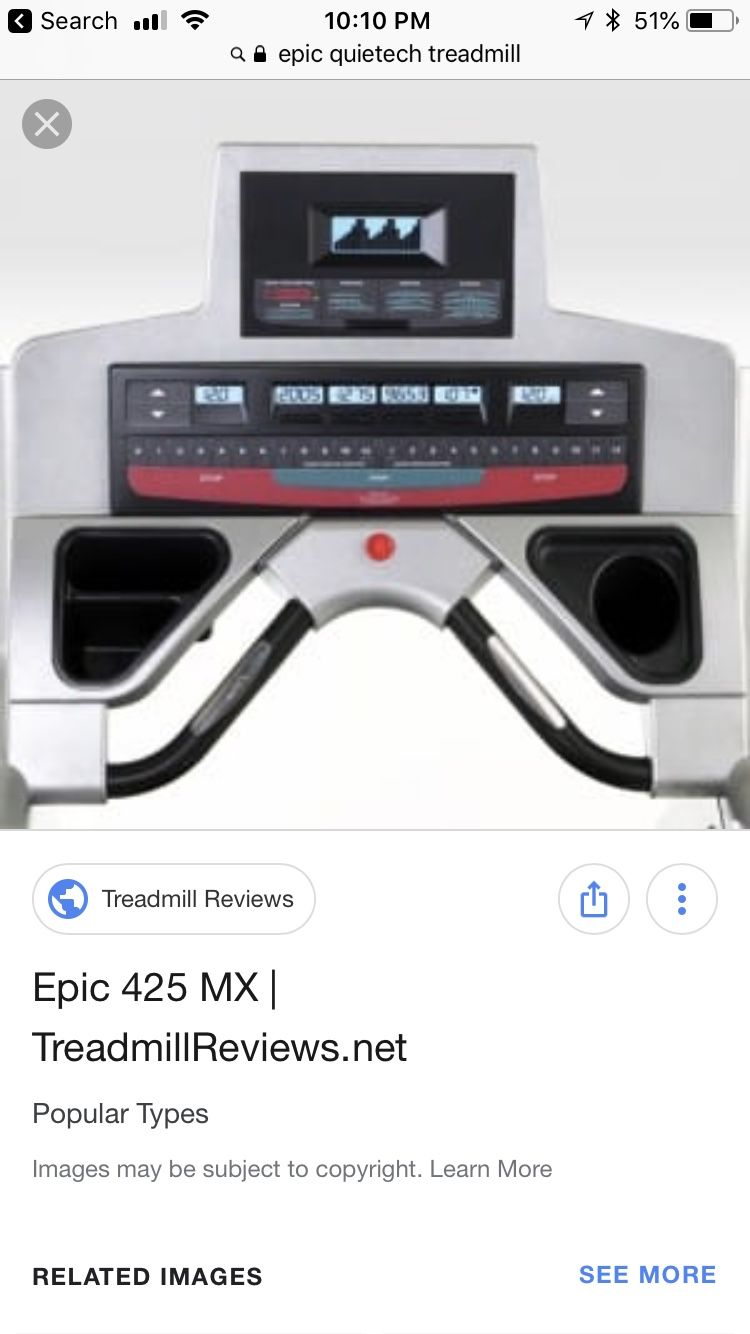Open the Epic 425 MX TreadmillReviews.net page
Viewport: 750px width, 1334px height.
220,1017
